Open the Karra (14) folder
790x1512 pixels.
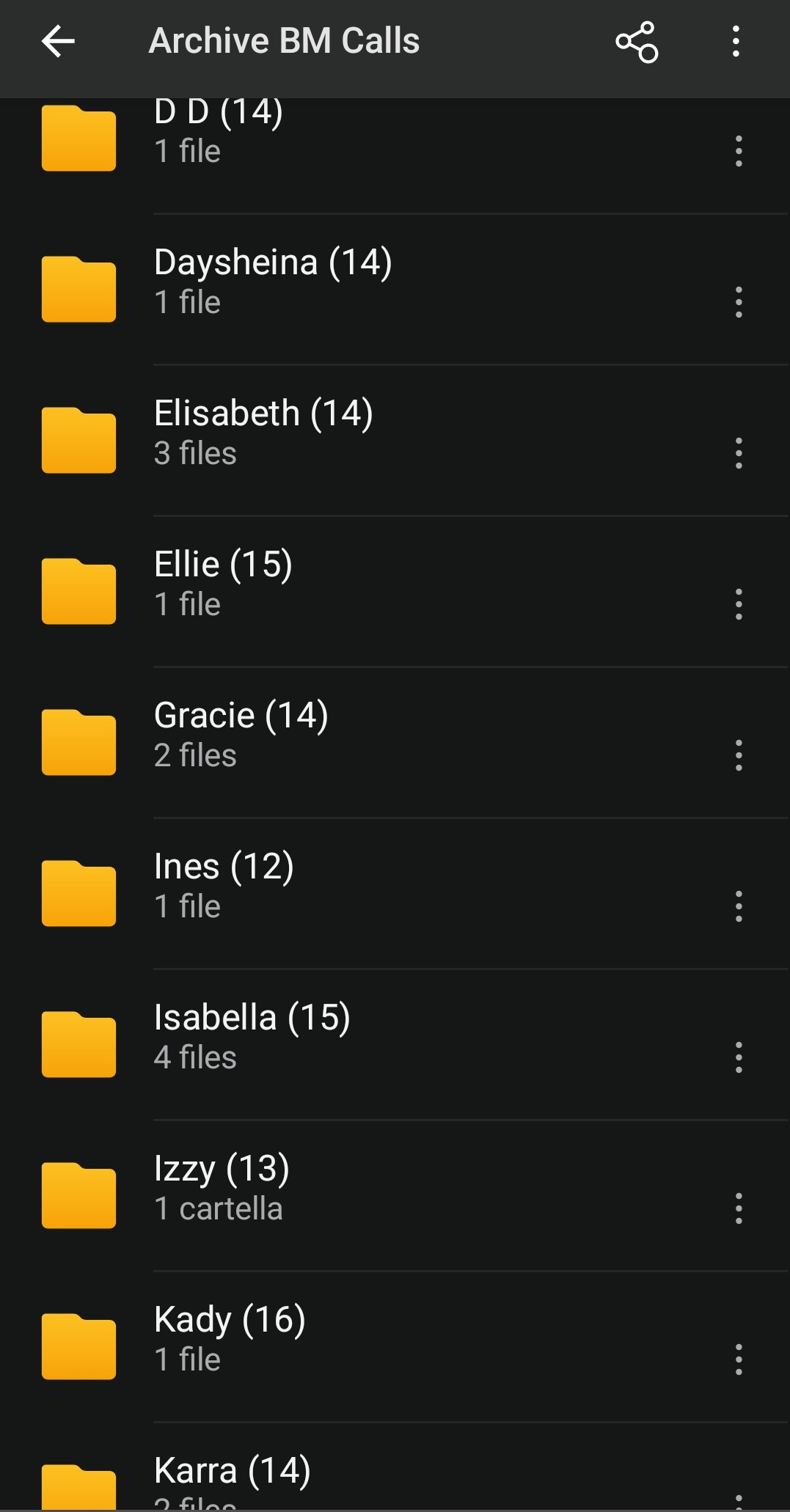293,1478
